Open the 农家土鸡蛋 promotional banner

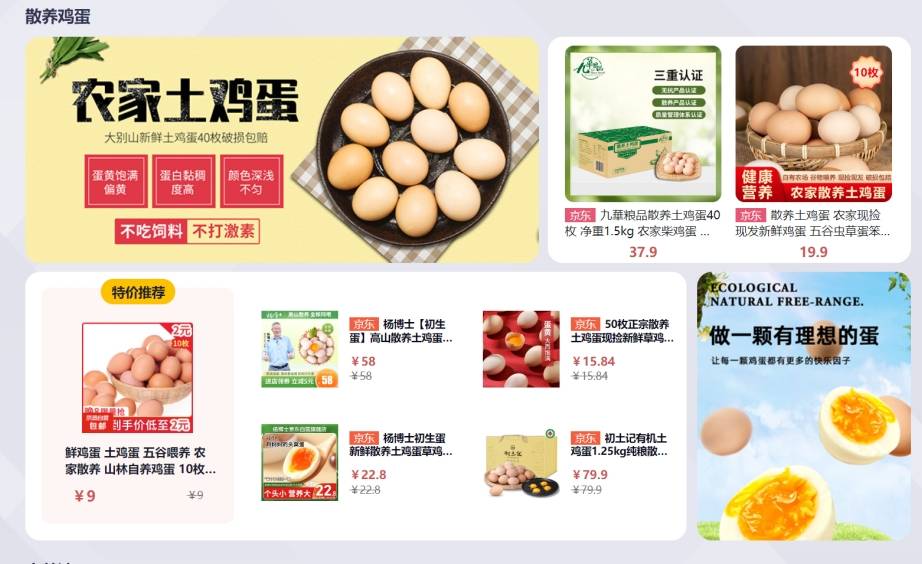click(282, 150)
